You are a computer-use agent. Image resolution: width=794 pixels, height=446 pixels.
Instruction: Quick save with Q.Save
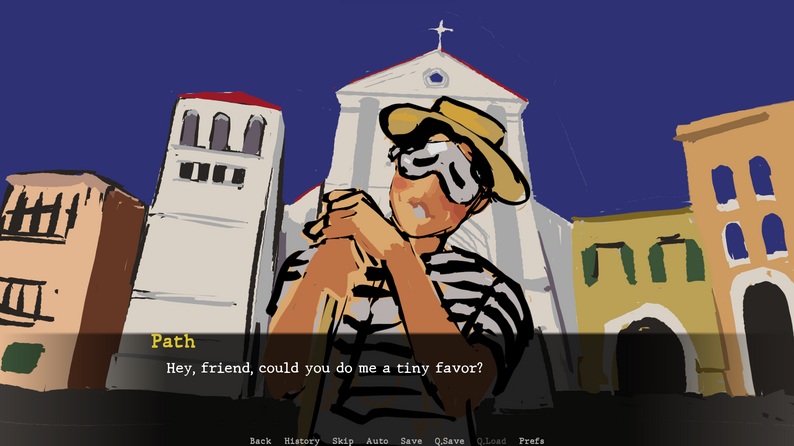pos(449,440)
